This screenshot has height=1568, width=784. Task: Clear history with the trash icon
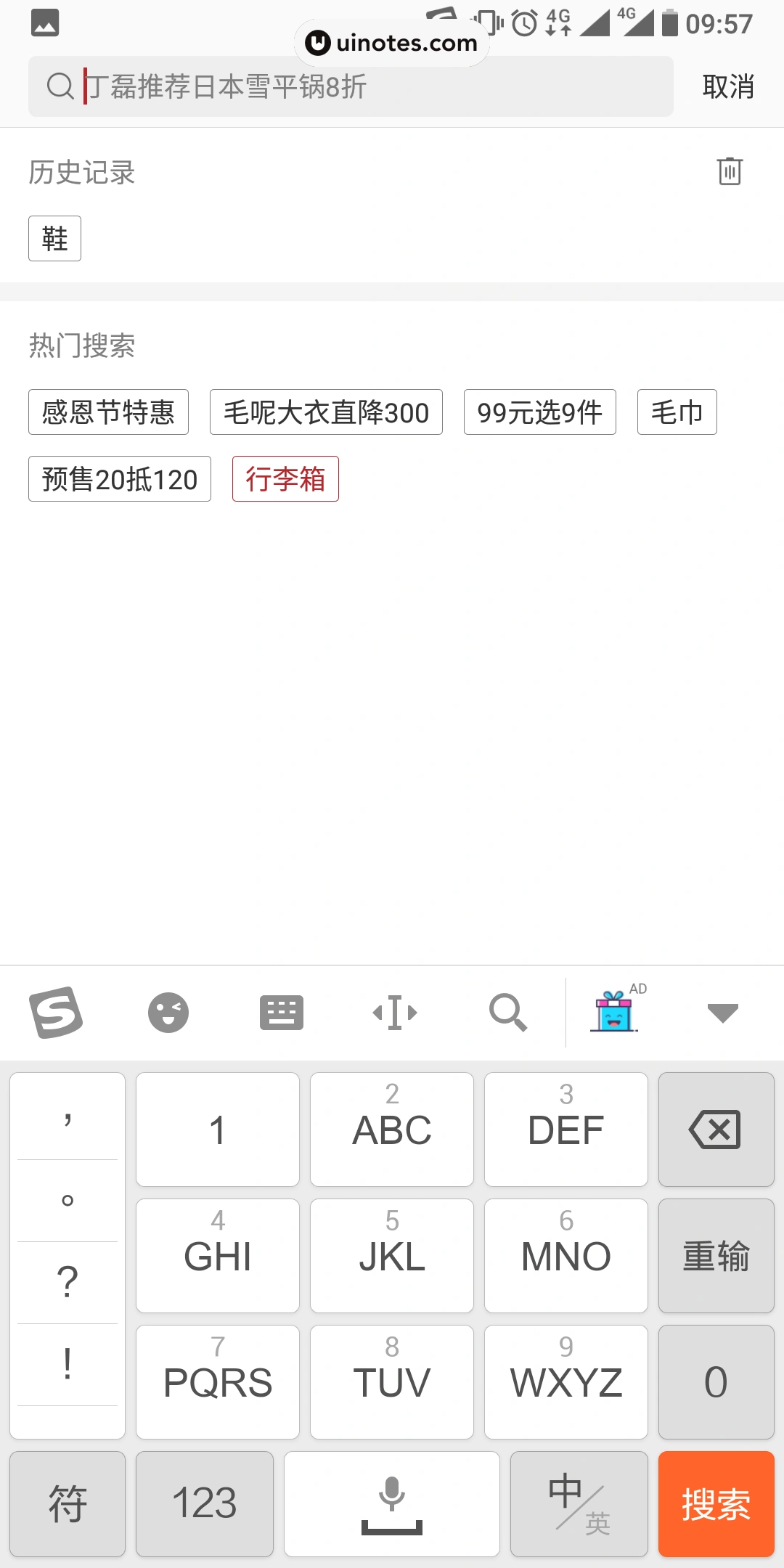(x=729, y=172)
